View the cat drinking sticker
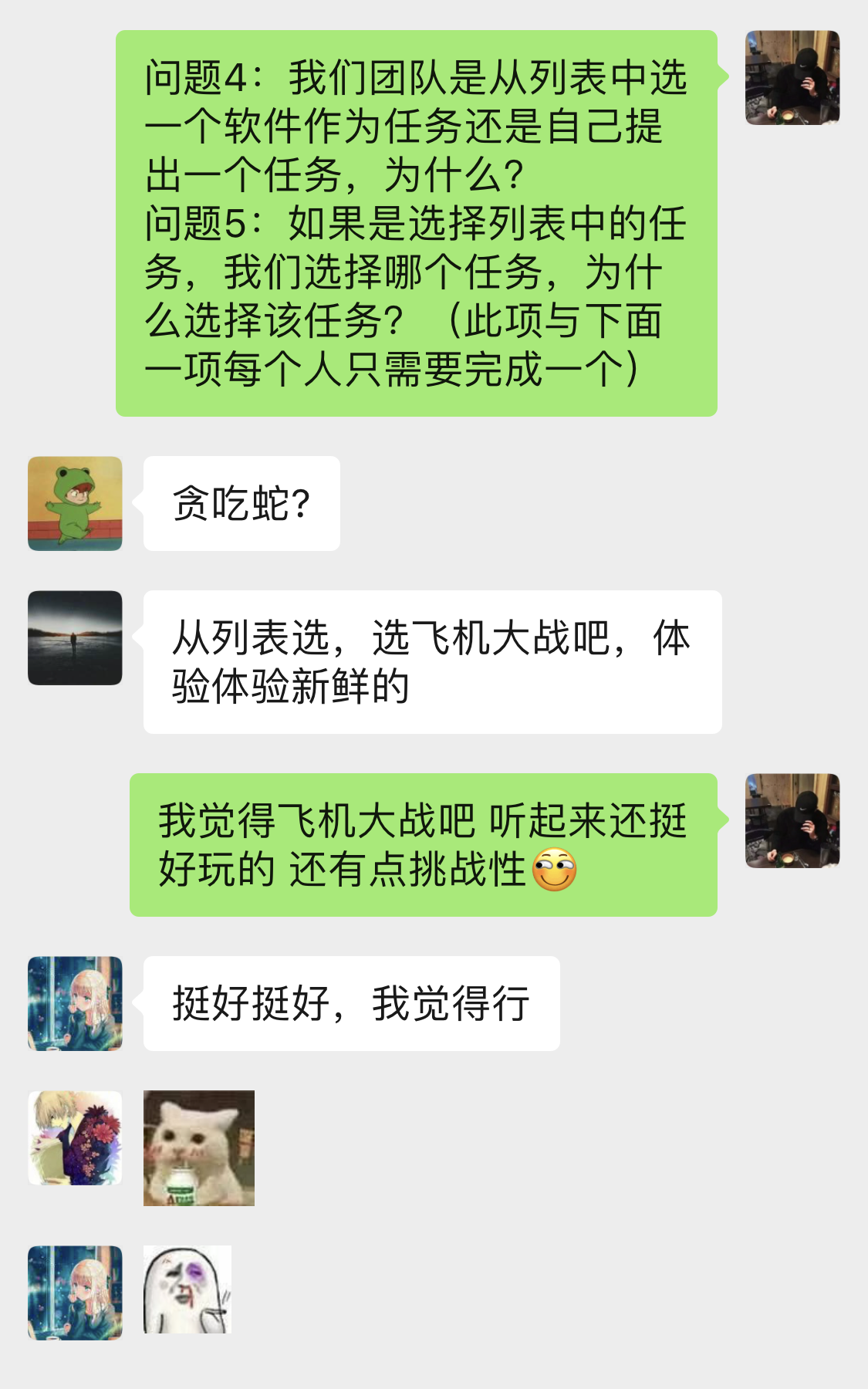 199,1147
